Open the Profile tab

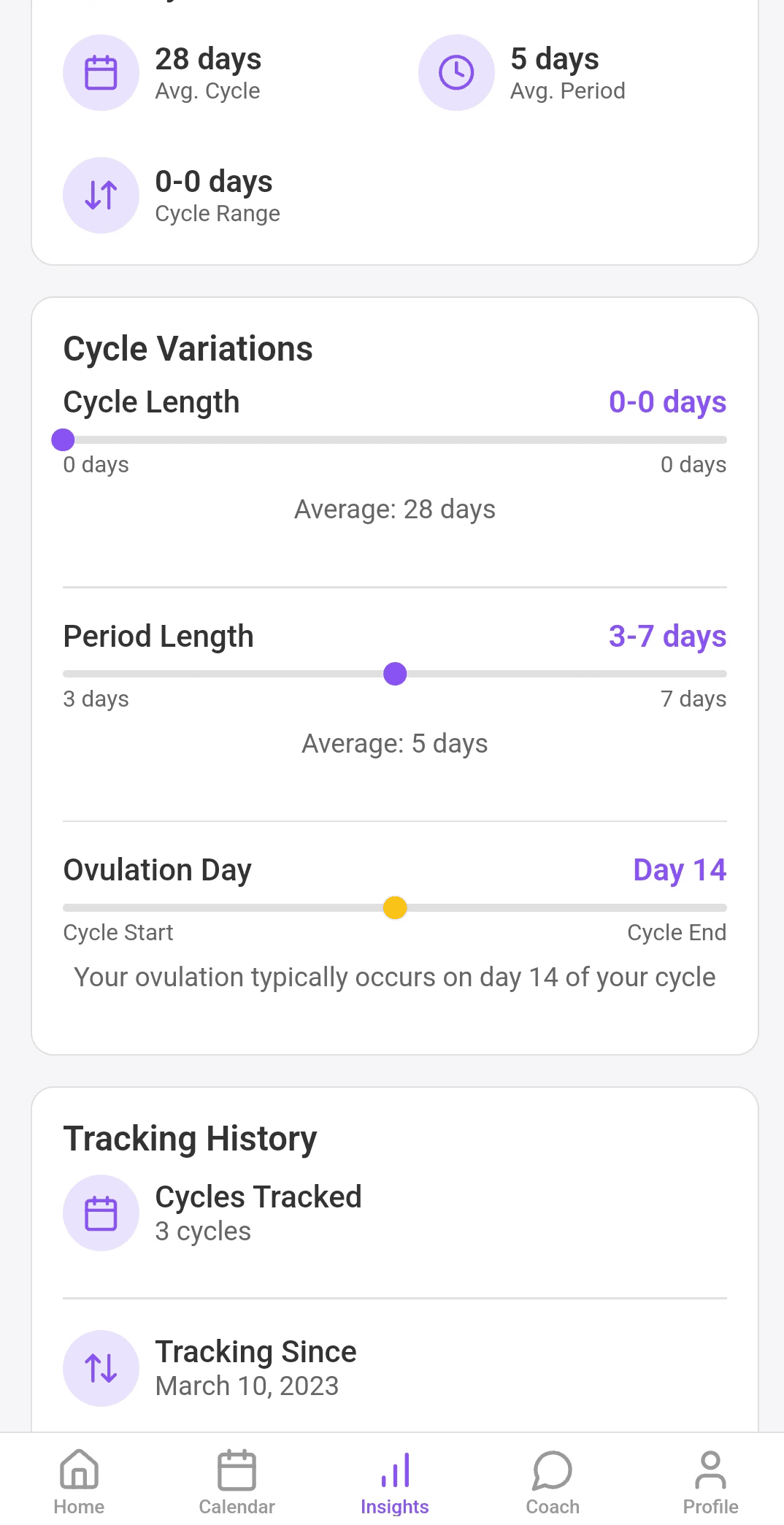[x=710, y=1480]
